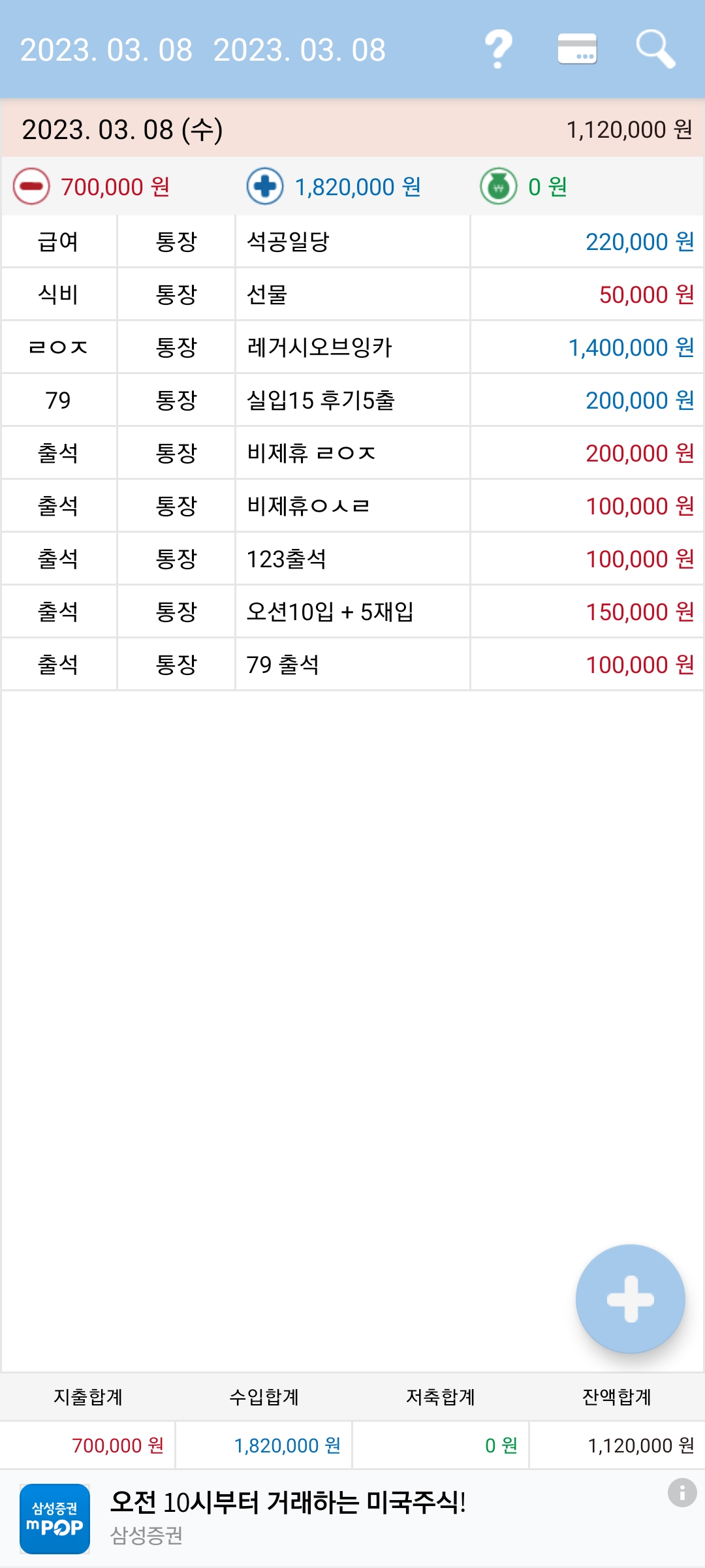This screenshot has width=705, height=1568.
Task: Open the 비제휴 ㄹㅇㅈ 200,000 원 entry
Action: (x=352, y=453)
